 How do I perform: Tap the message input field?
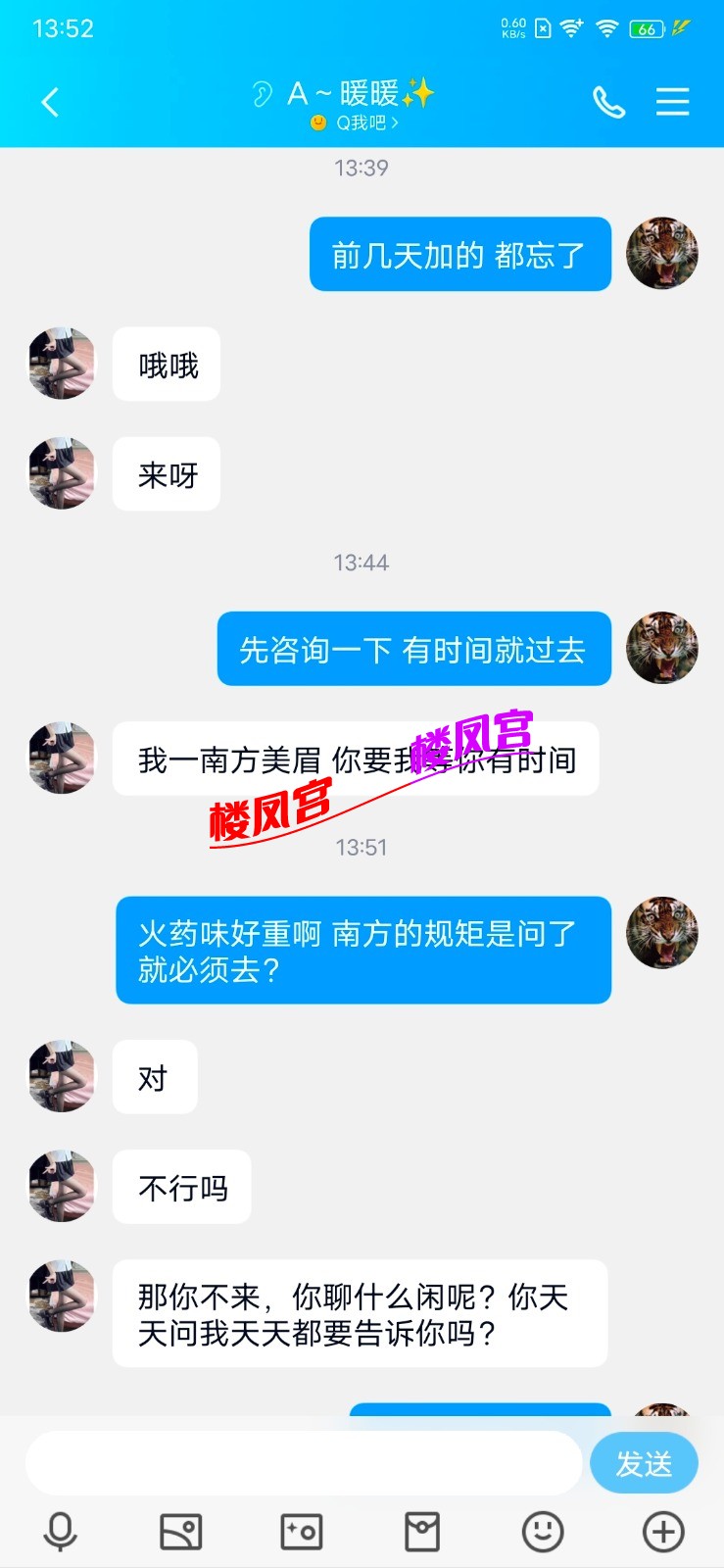(304, 1463)
